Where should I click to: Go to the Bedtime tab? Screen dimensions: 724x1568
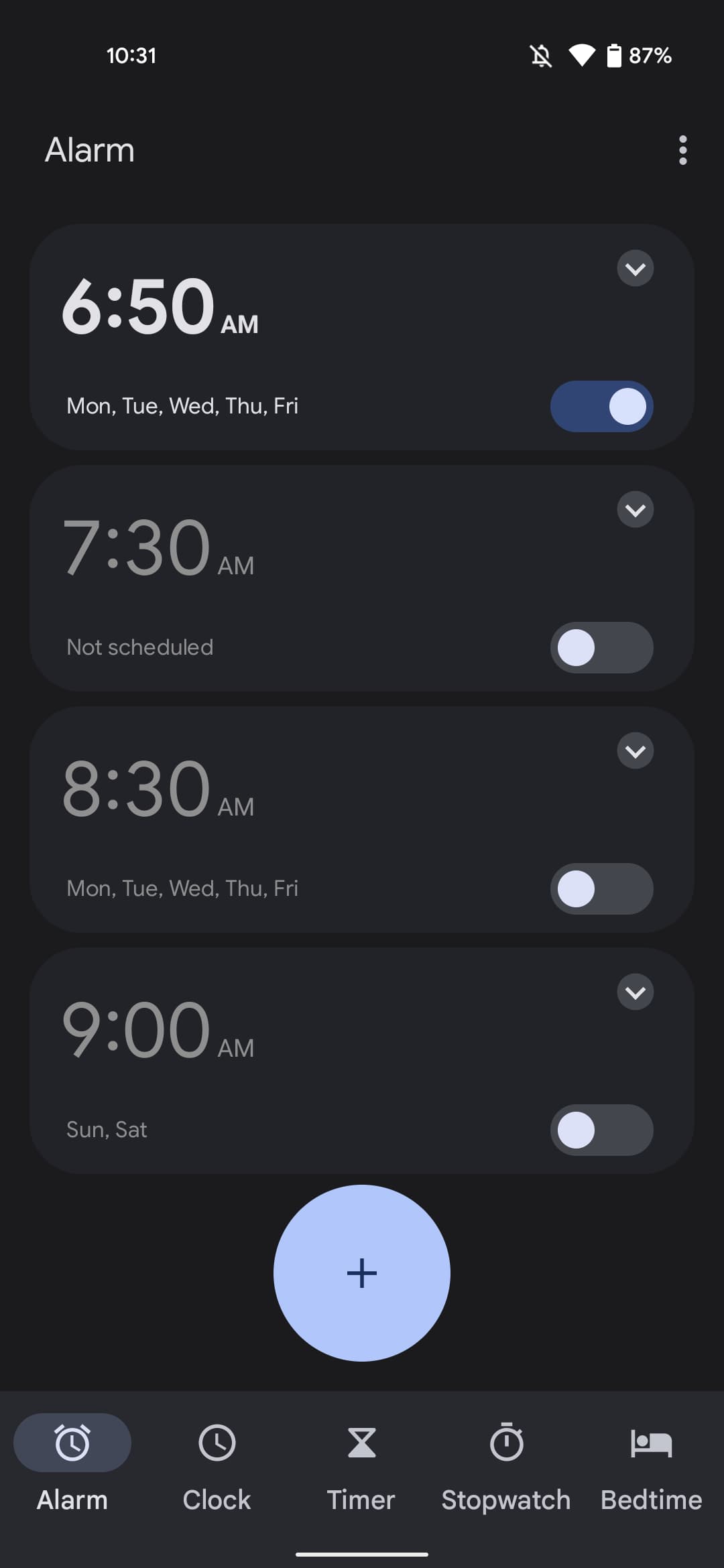651,1467
